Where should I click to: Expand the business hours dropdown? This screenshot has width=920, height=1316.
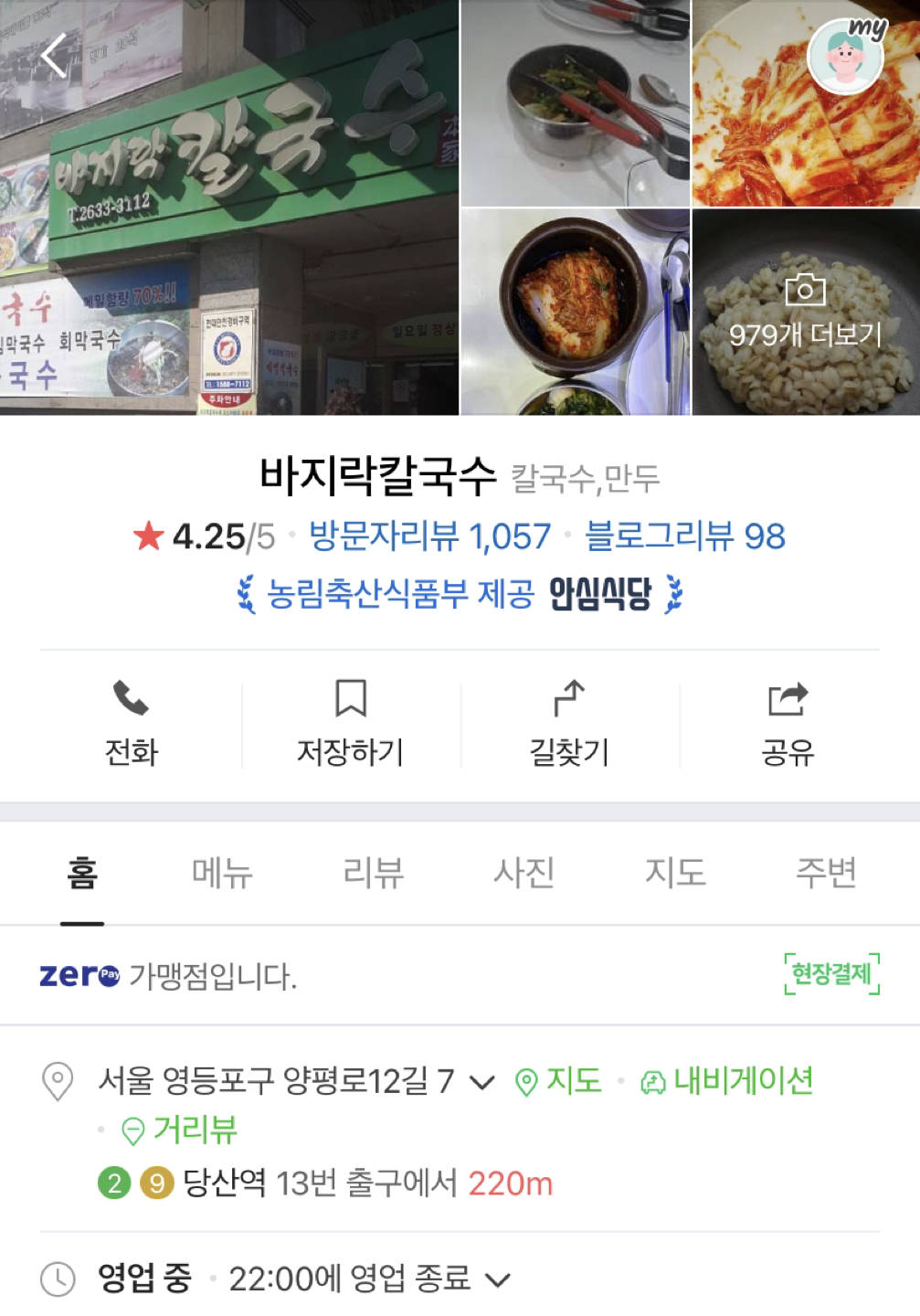(498, 1280)
